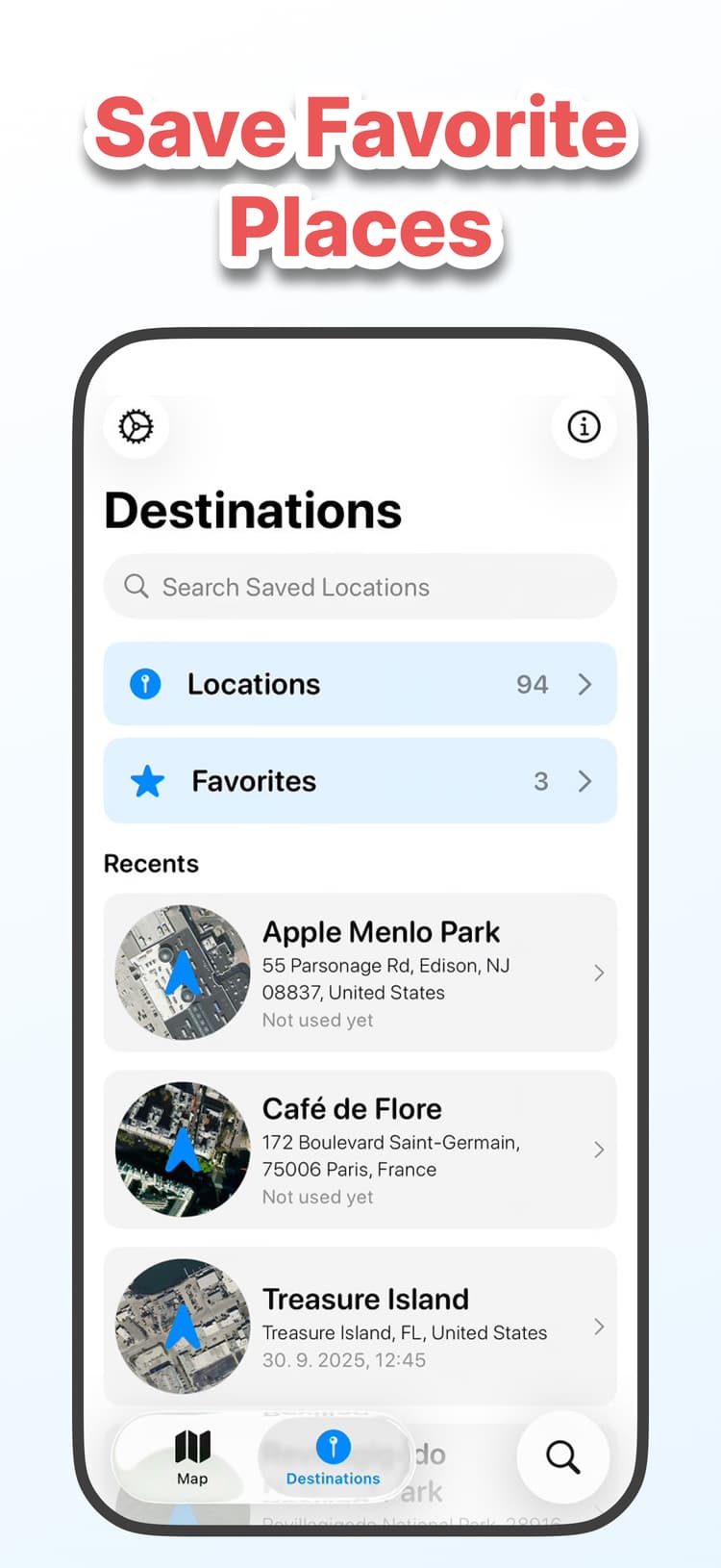
Task: Open the Favorites list showing 3 items
Action: coord(360,781)
